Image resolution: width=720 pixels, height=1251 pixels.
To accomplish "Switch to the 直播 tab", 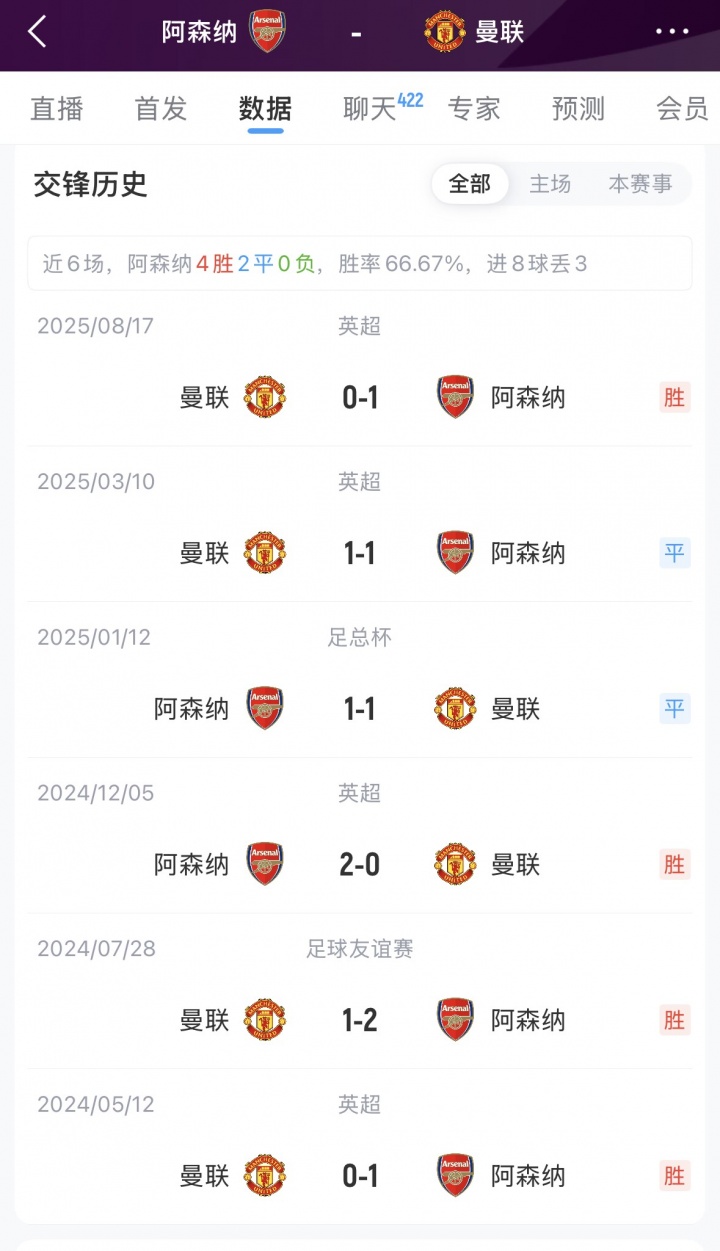I will tap(57, 108).
